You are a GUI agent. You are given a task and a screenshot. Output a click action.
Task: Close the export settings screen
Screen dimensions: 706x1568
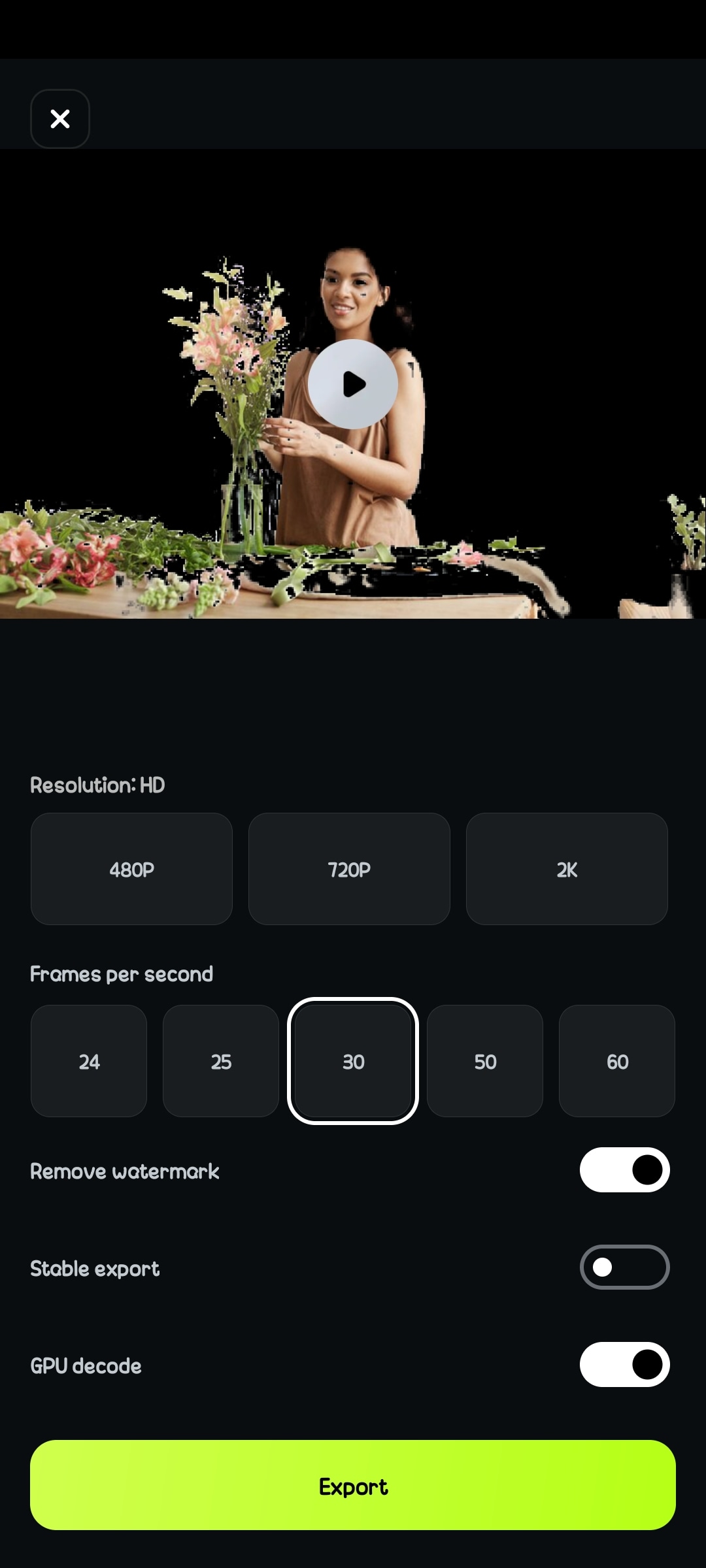(60, 119)
